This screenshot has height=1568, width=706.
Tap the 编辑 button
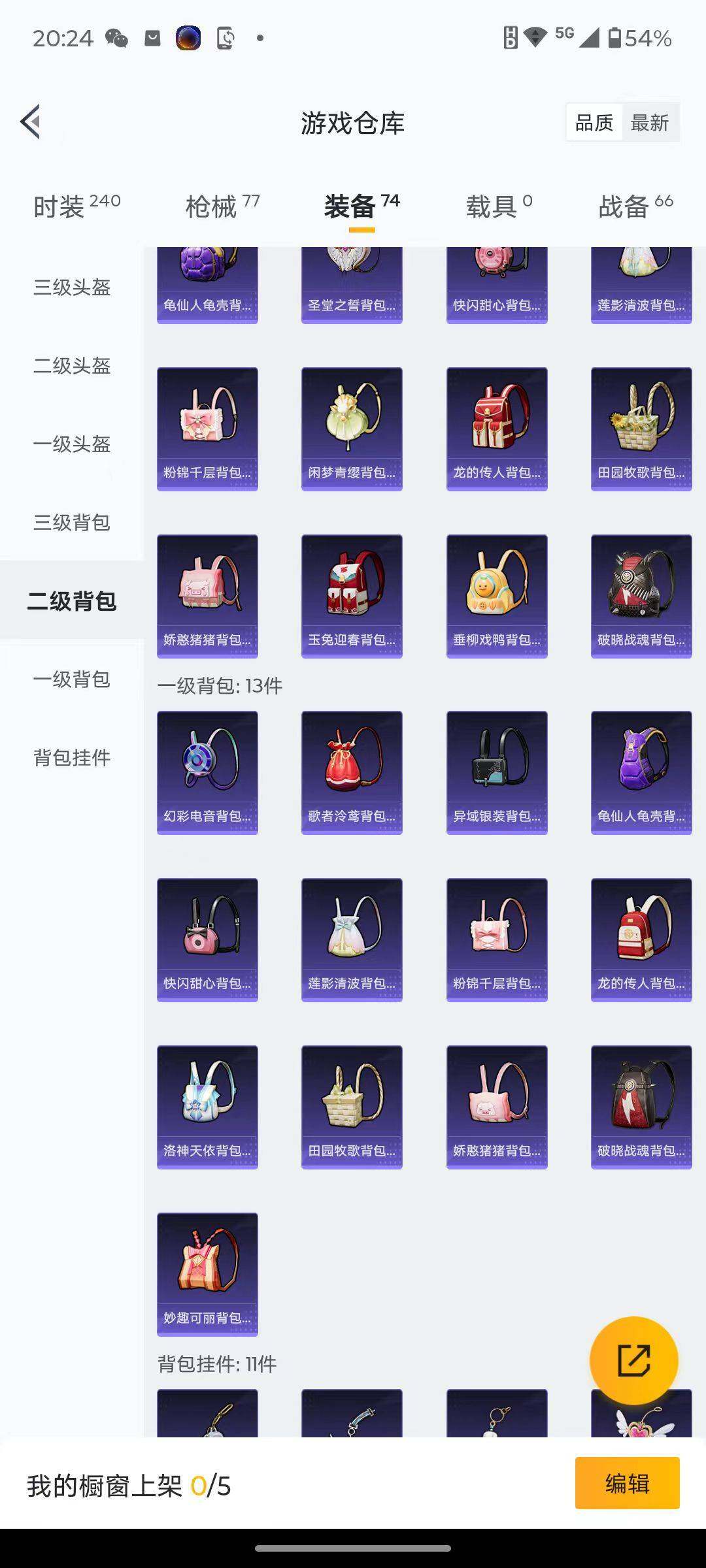[x=627, y=1484]
